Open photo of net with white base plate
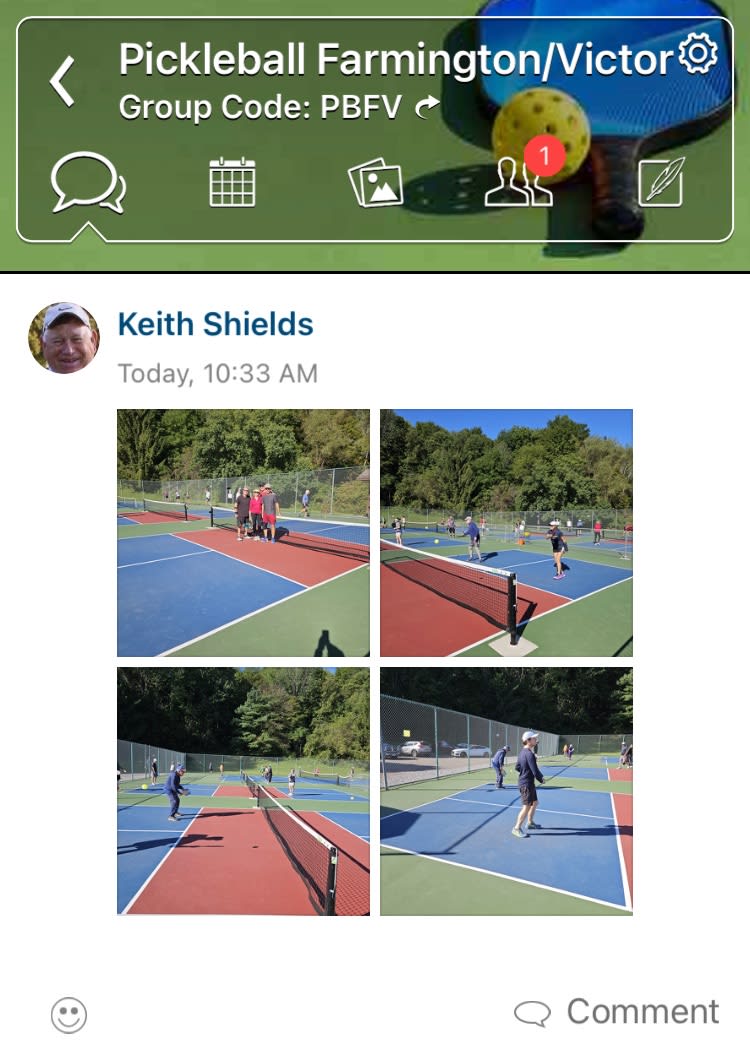 point(506,532)
